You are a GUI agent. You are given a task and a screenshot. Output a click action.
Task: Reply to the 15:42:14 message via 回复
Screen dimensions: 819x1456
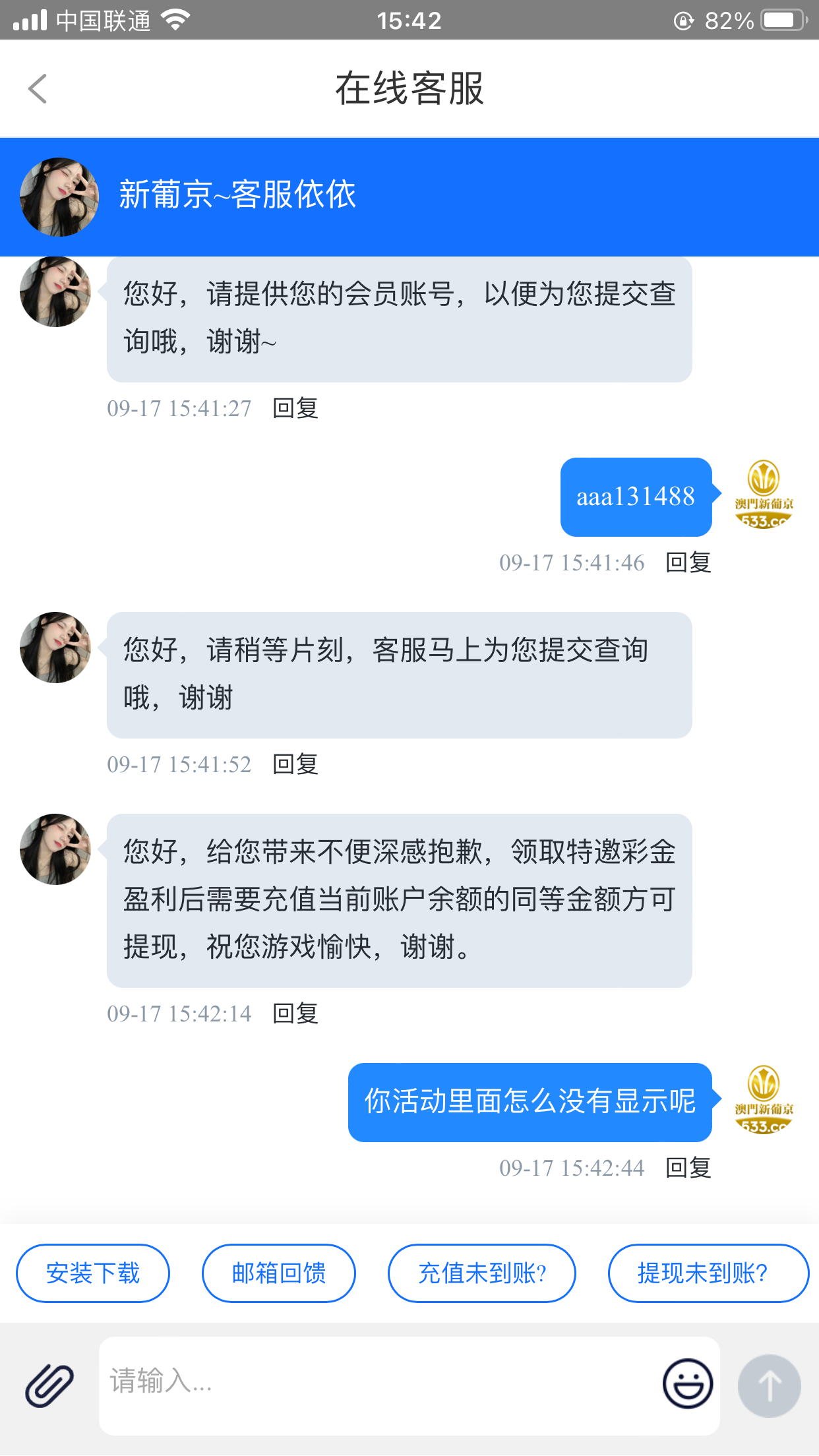295,1014
